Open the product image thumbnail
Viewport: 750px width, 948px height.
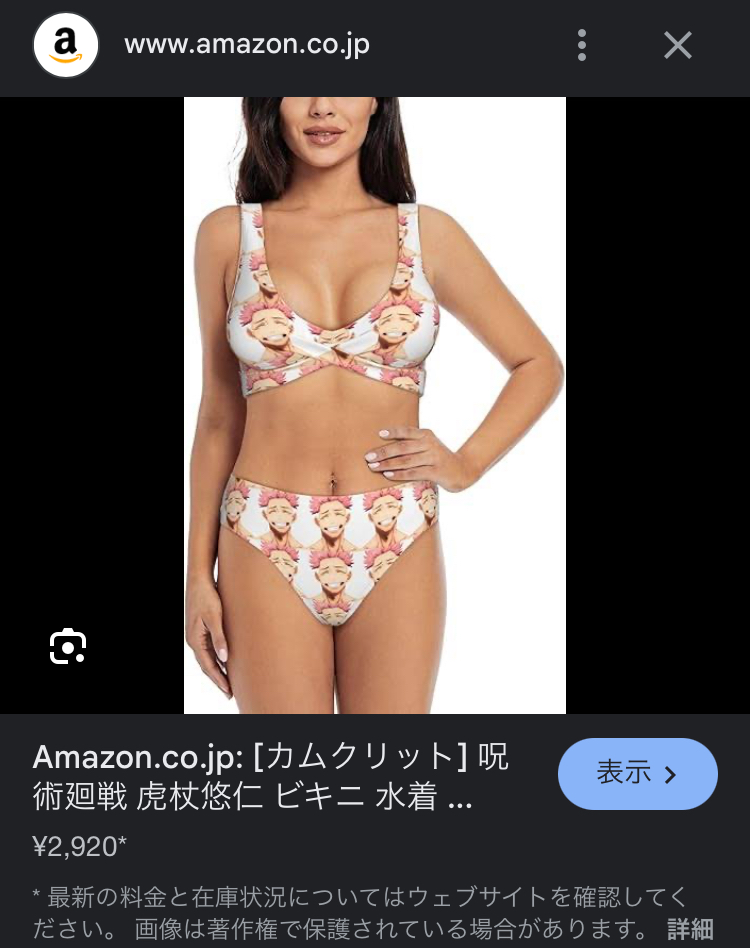[375, 405]
